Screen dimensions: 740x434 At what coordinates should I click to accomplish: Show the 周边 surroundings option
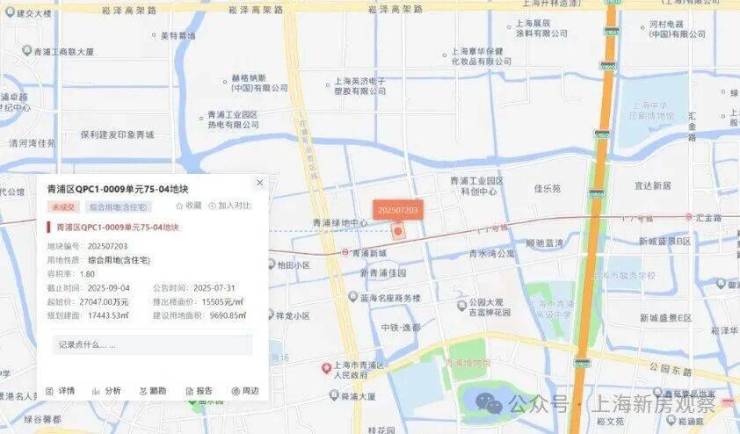245,390
